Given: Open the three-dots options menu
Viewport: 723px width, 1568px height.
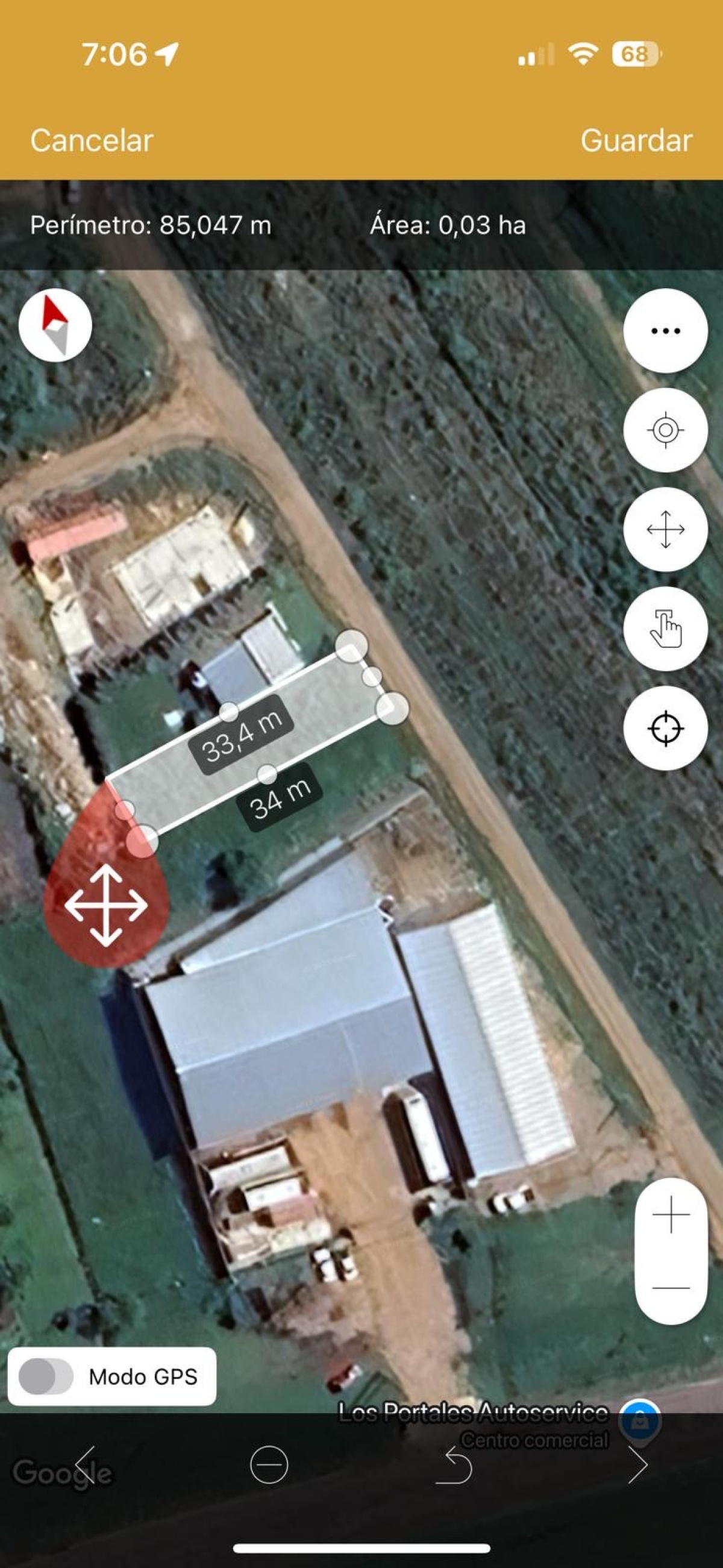Looking at the screenshot, I should 665,331.
